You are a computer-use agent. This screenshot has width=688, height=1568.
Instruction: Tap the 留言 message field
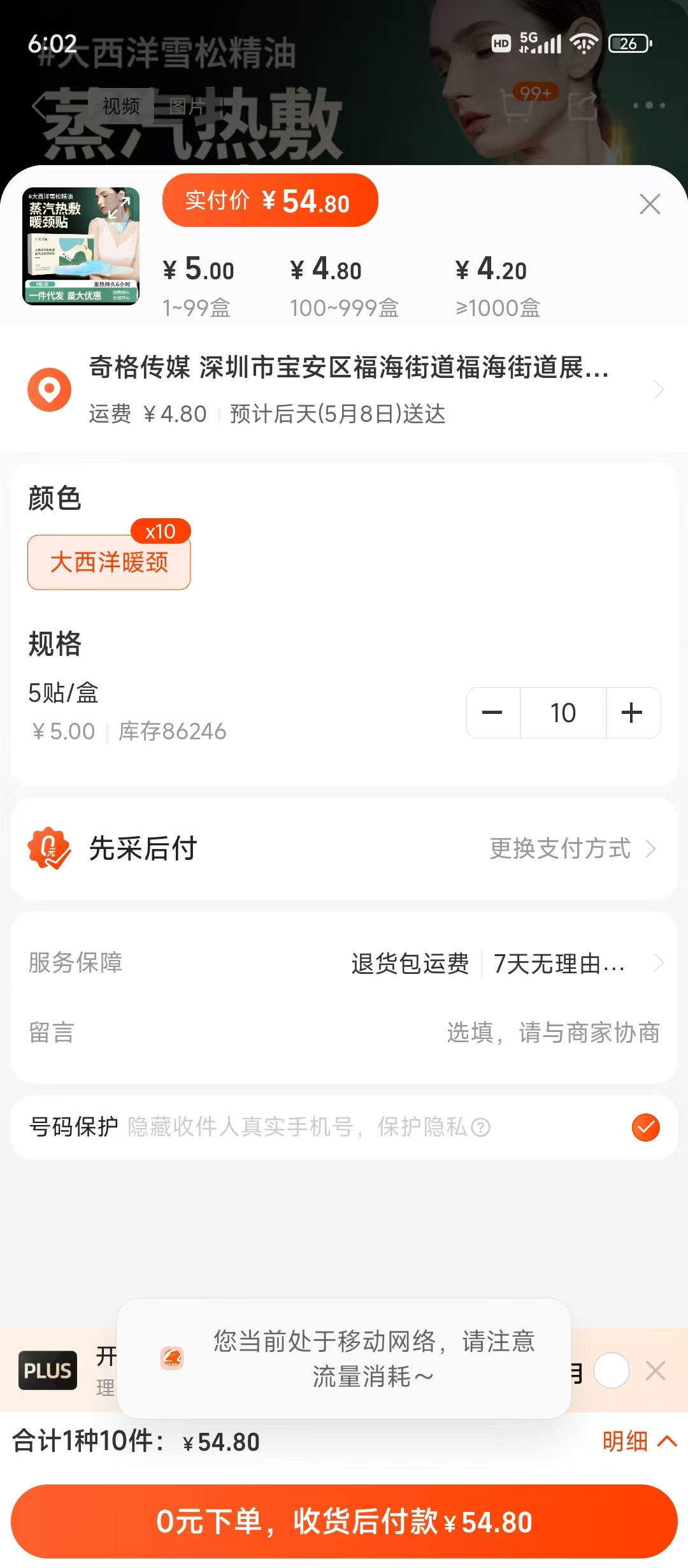coord(552,1033)
